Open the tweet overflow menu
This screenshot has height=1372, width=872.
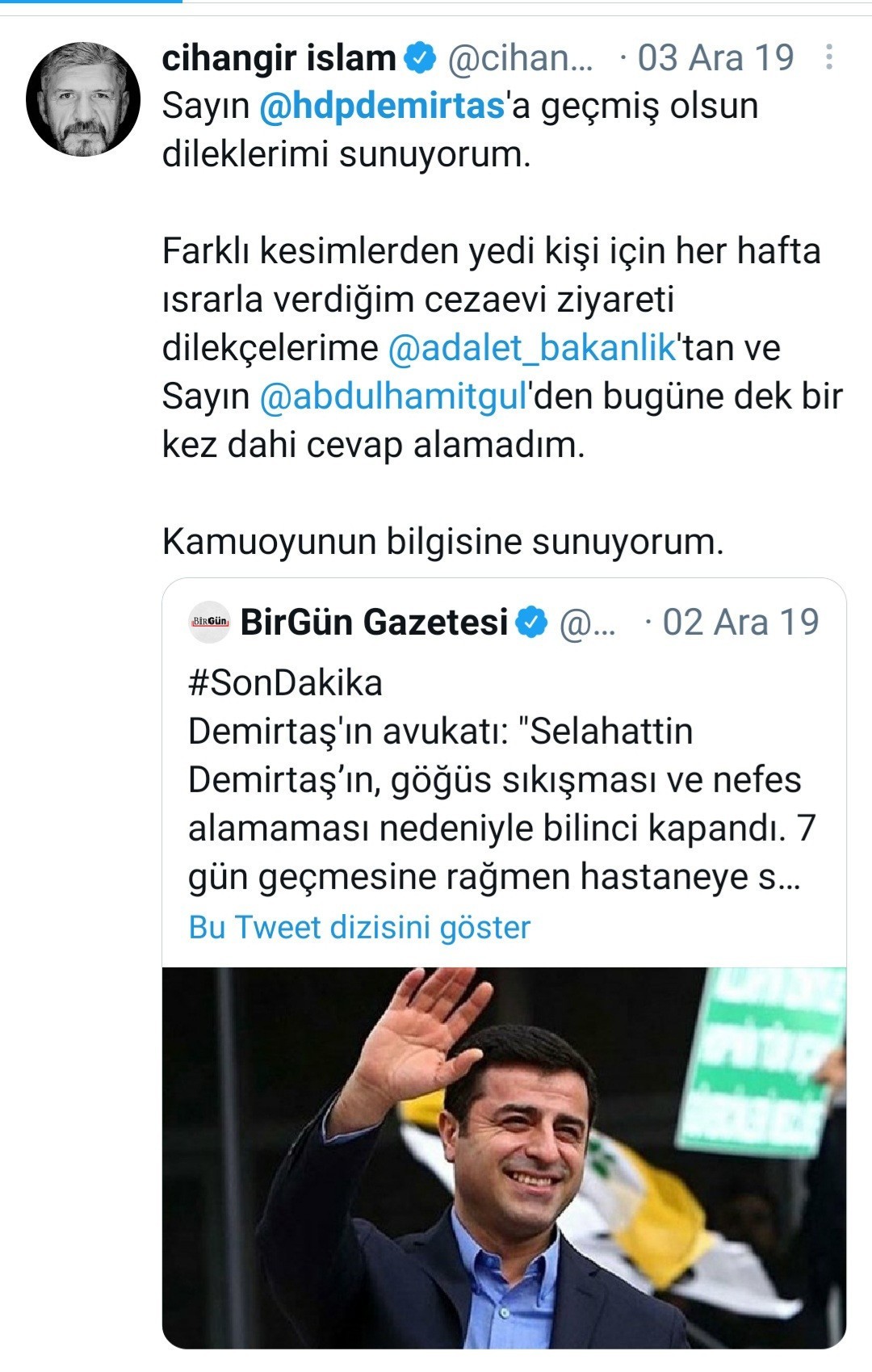(828, 57)
